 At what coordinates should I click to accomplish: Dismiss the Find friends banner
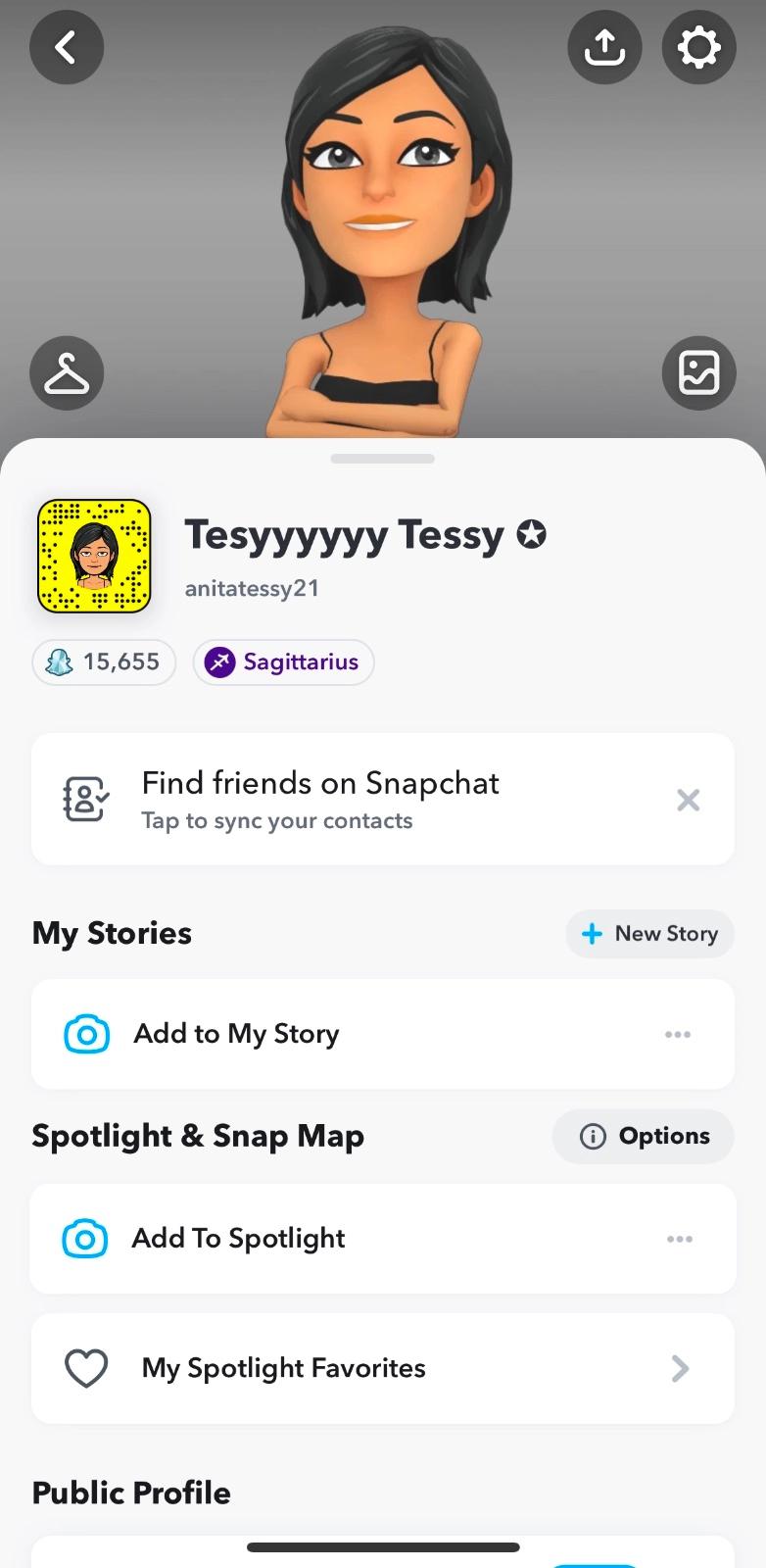tap(688, 801)
